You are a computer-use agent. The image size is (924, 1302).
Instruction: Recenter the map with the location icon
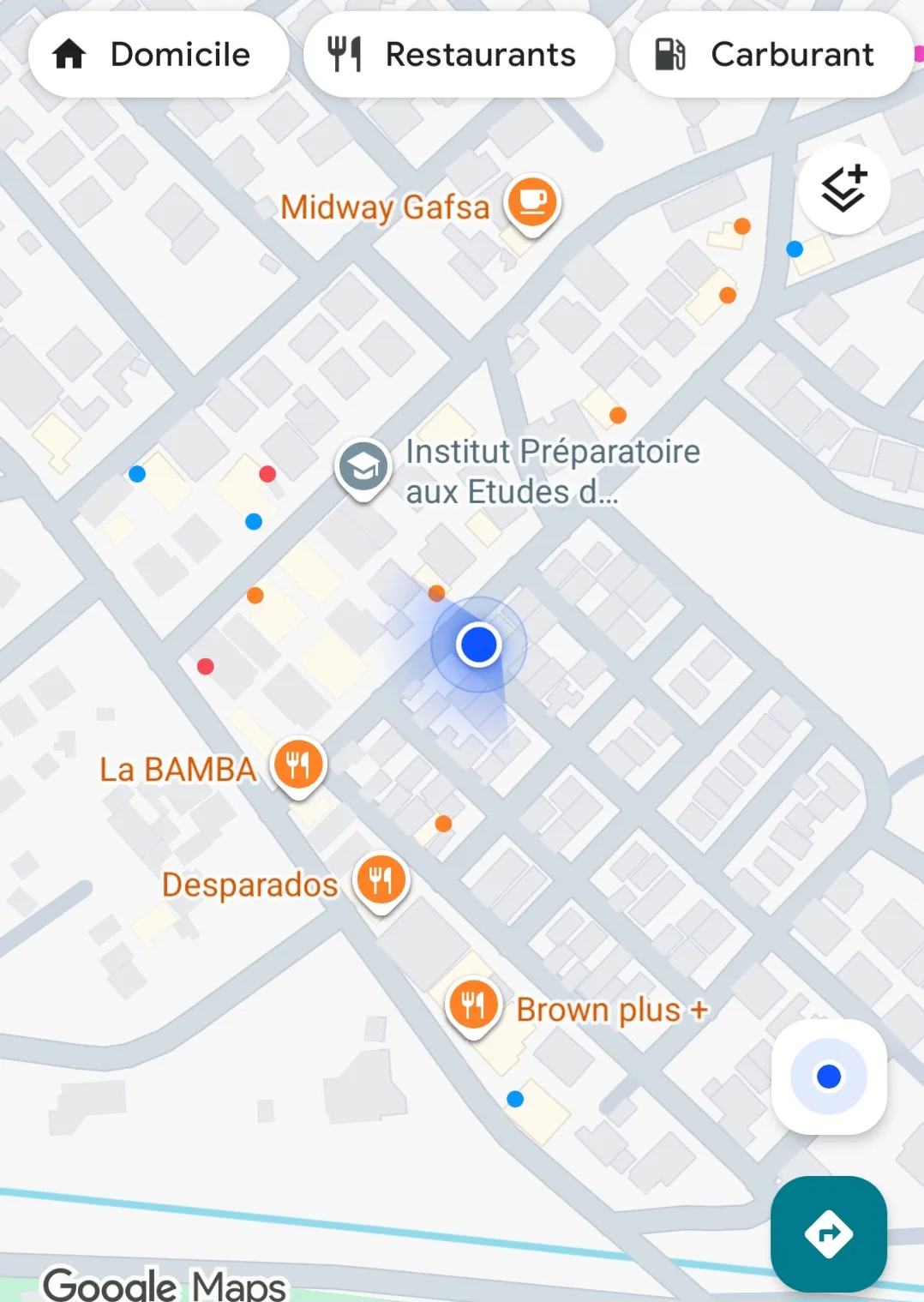point(828,1076)
